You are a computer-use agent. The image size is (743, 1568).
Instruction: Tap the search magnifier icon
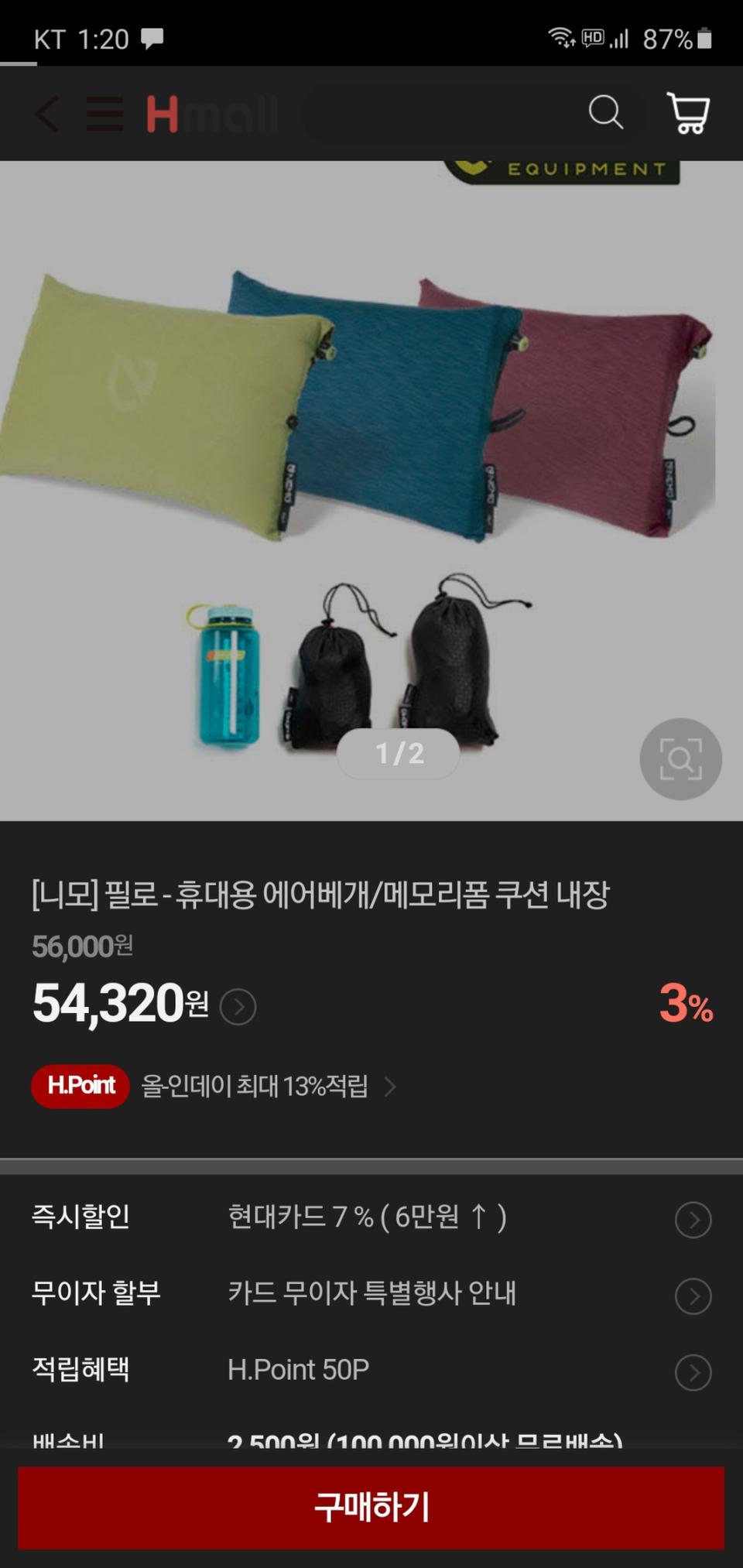608,112
